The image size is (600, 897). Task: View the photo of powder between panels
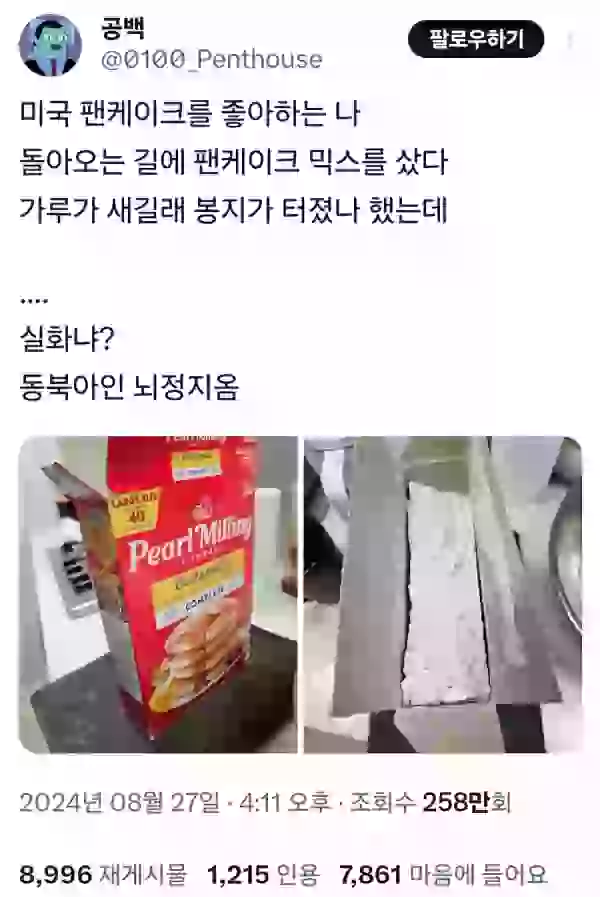[442, 594]
